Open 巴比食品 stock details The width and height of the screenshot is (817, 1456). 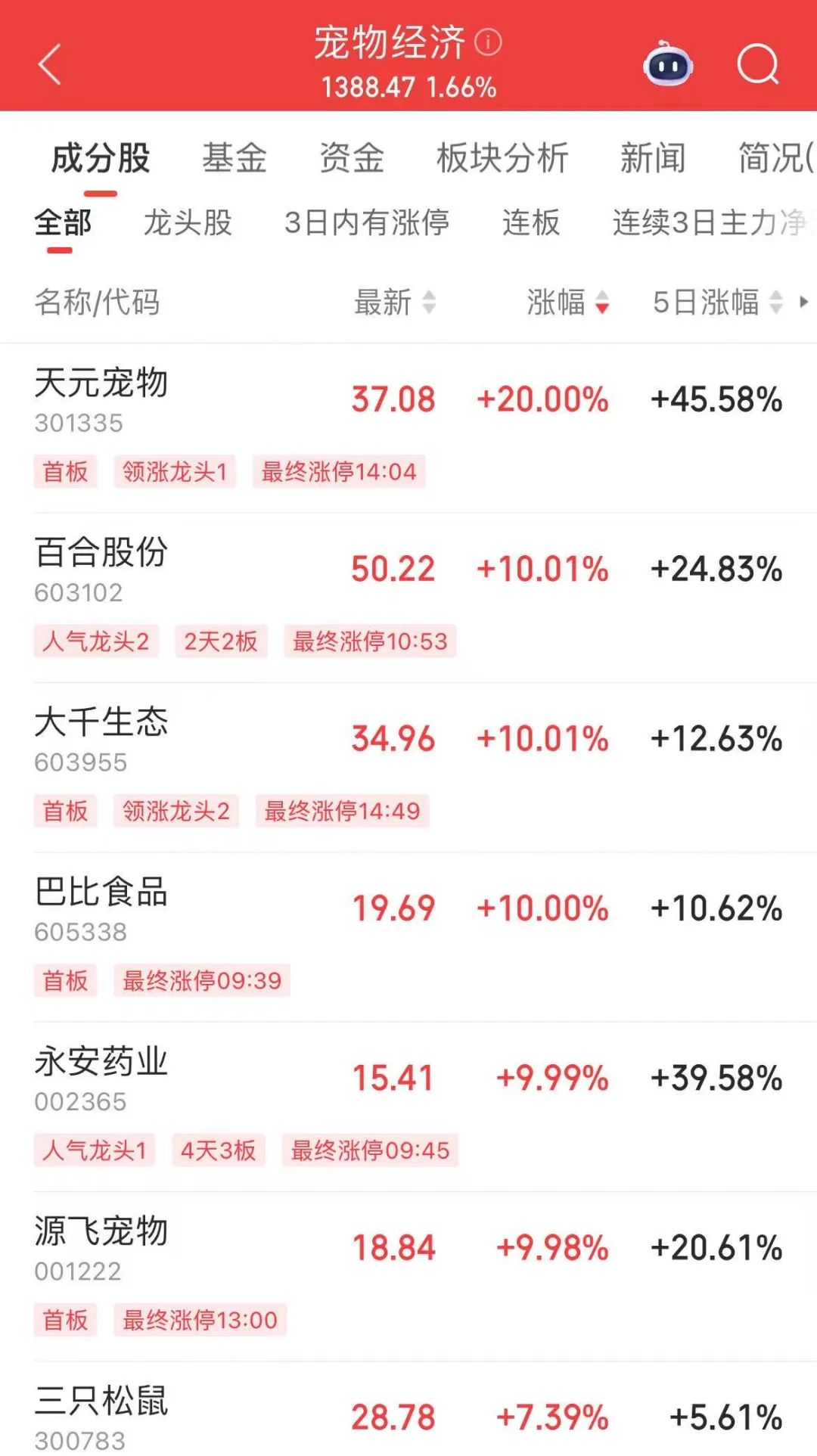(x=101, y=893)
